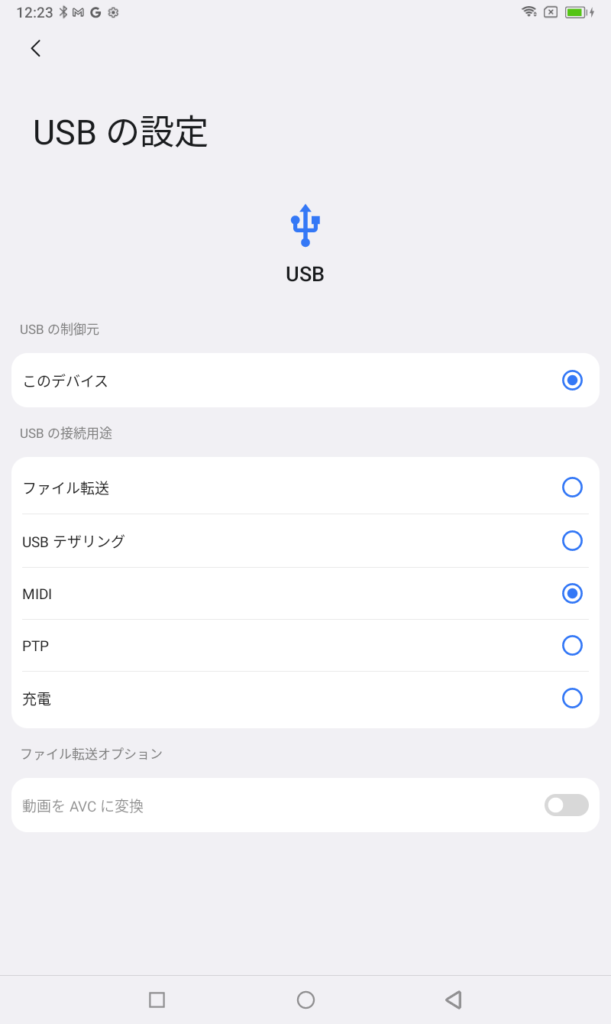
Task: Choose the PTP option
Action: click(306, 646)
